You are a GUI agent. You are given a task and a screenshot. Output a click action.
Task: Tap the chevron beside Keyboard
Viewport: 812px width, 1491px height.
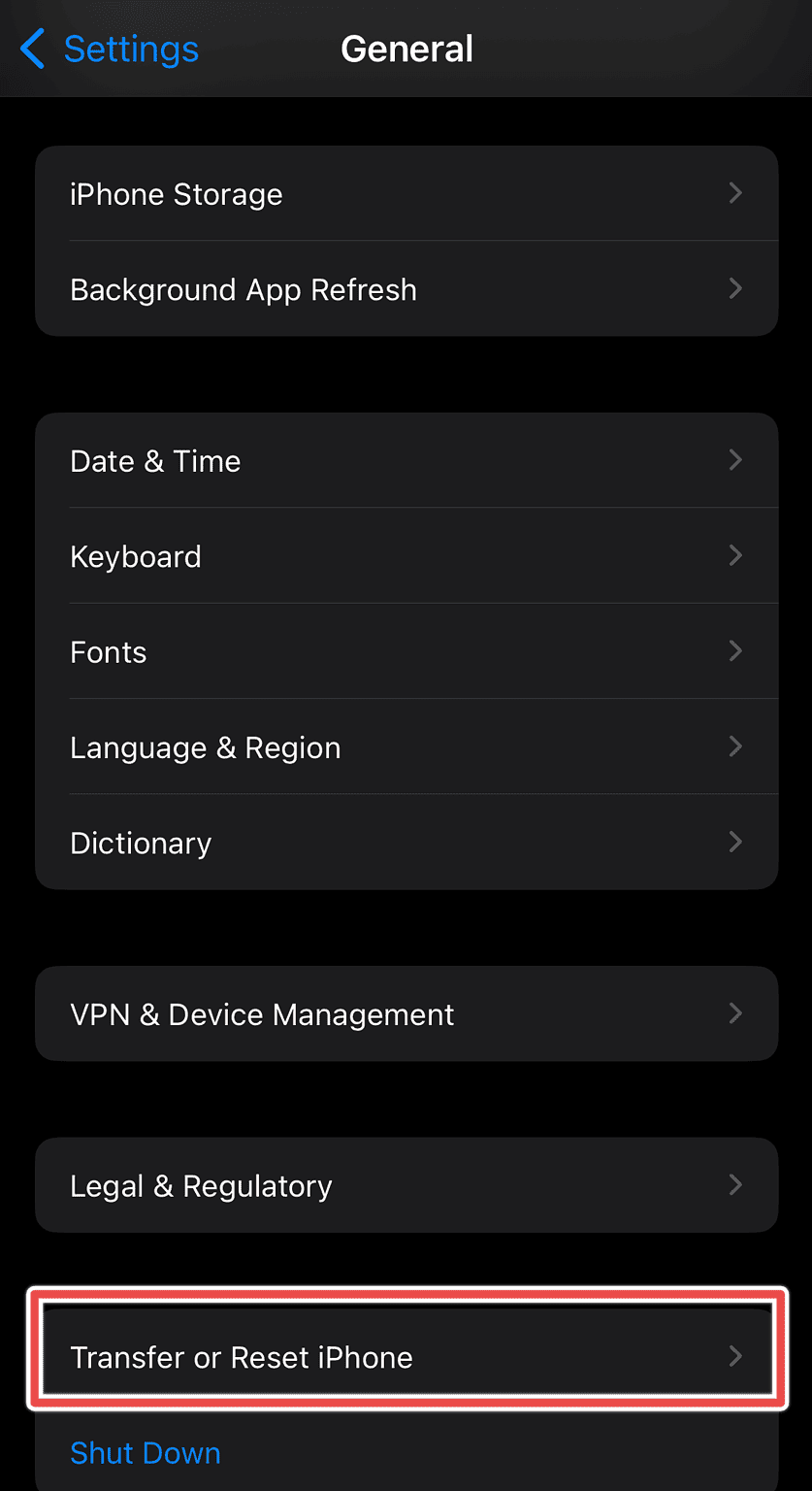coord(735,555)
